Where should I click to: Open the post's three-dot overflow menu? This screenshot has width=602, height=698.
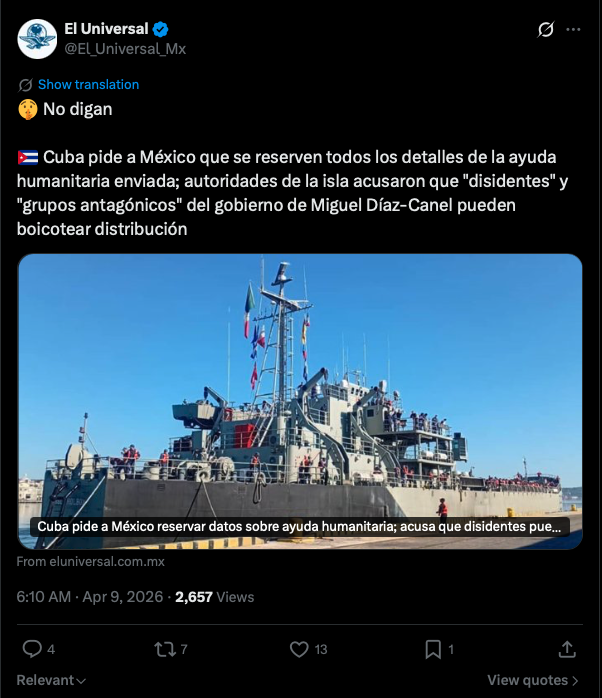(x=573, y=30)
